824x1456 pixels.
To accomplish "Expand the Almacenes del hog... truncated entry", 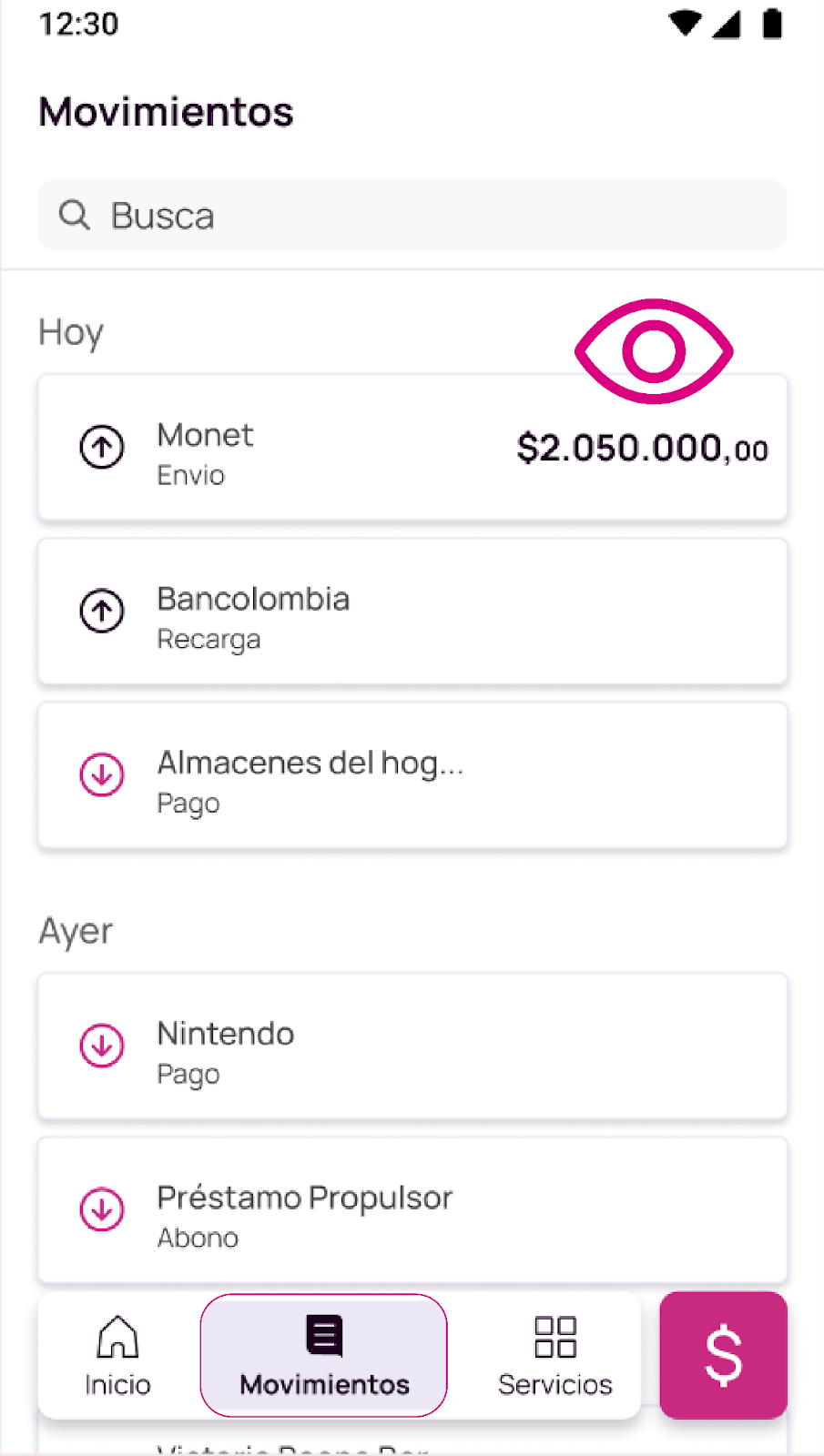I will click(x=311, y=763).
